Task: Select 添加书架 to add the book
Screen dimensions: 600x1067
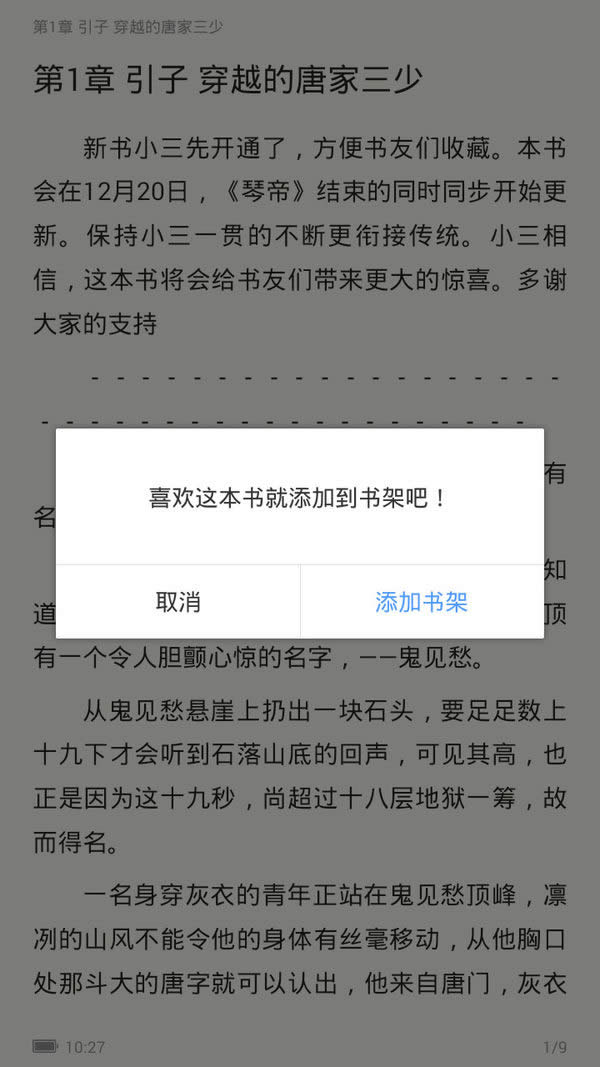Action: click(x=422, y=602)
